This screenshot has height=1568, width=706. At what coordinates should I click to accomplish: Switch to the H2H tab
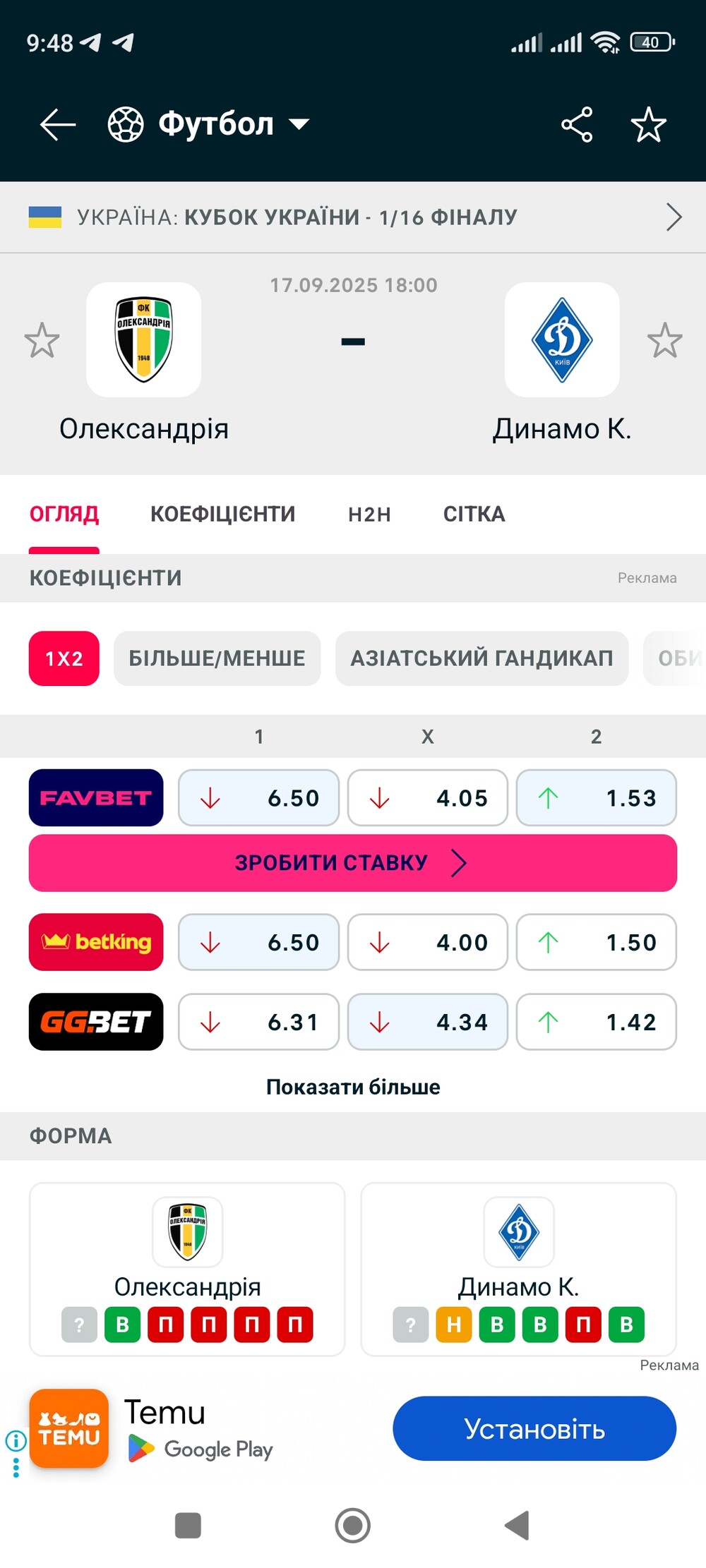pos(369,514)
